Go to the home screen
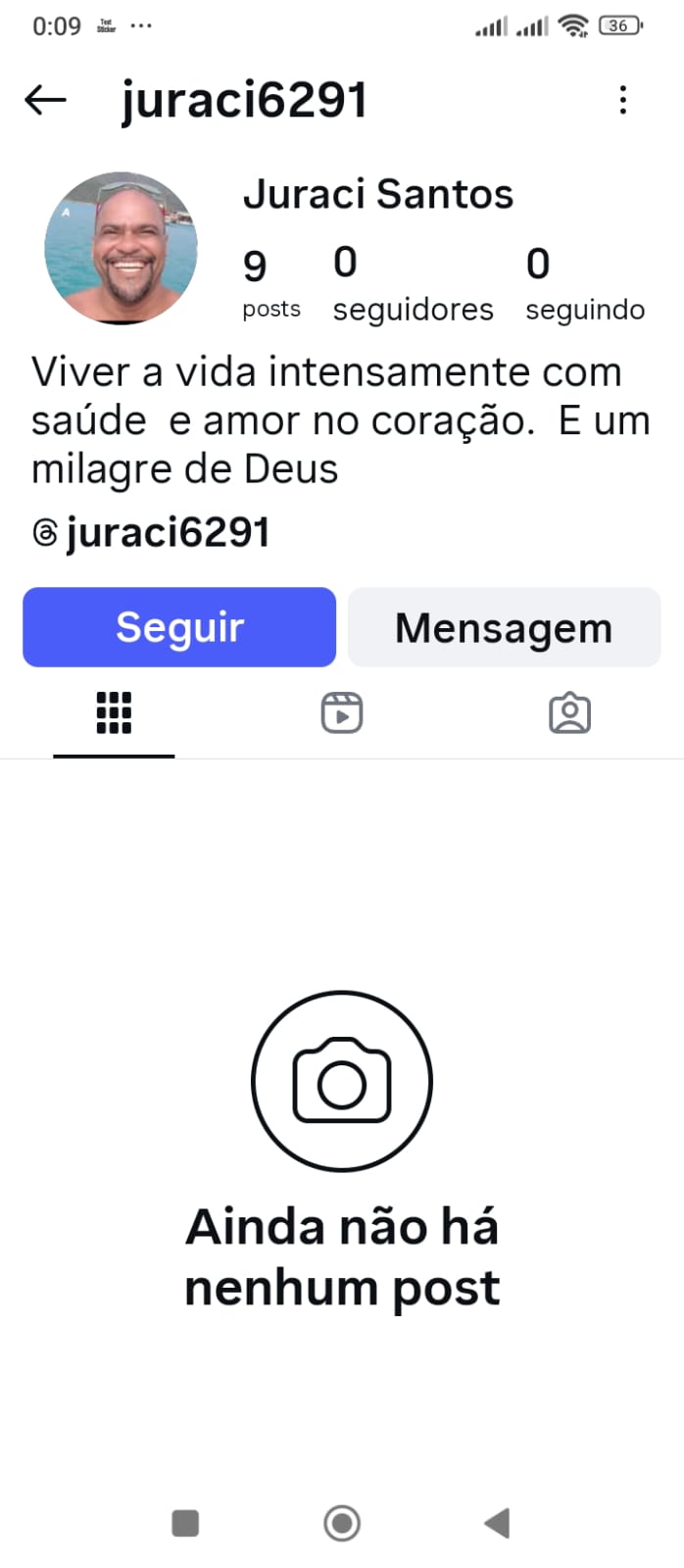Viewport: 684px width, 1568px height. (342, 1523)
